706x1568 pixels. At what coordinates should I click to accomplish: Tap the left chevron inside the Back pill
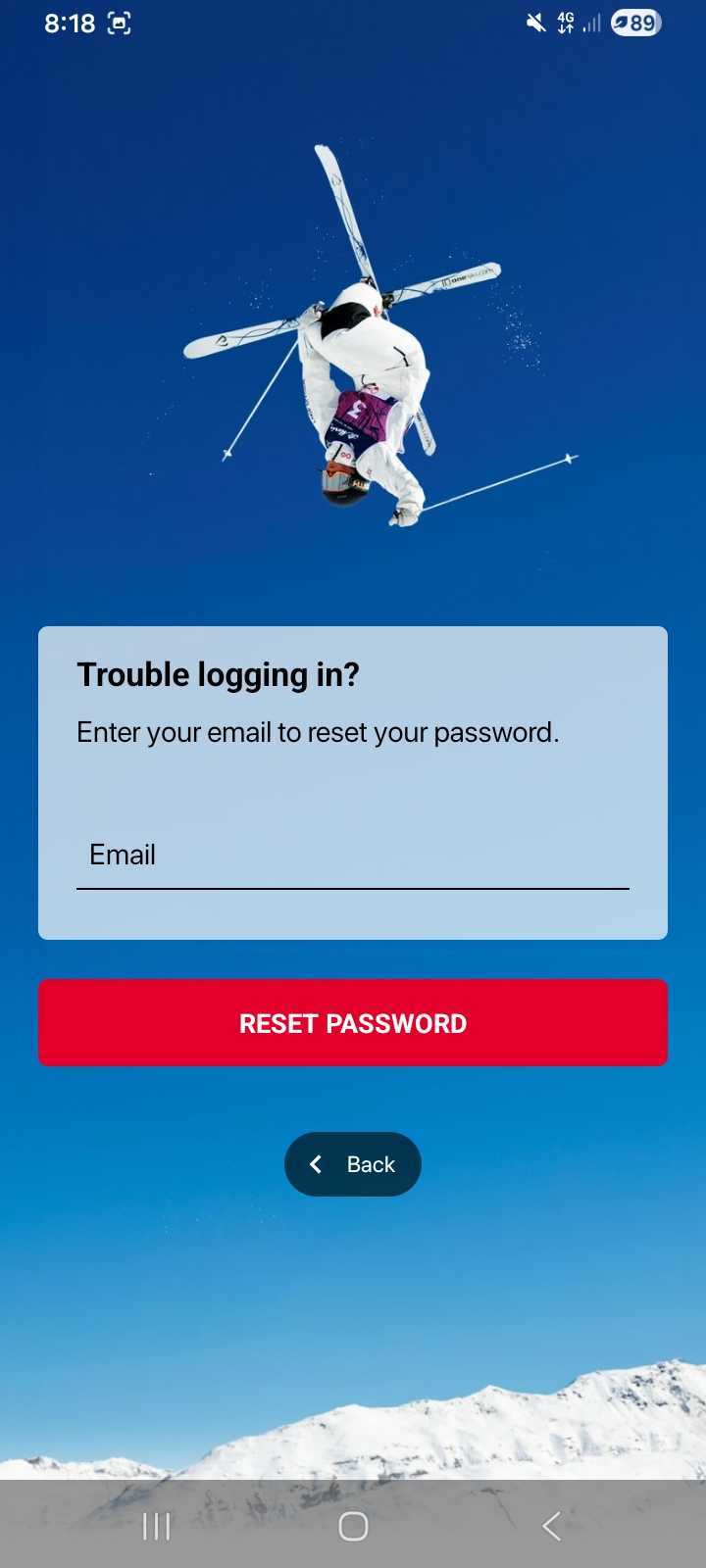[x=316, y=1164]
